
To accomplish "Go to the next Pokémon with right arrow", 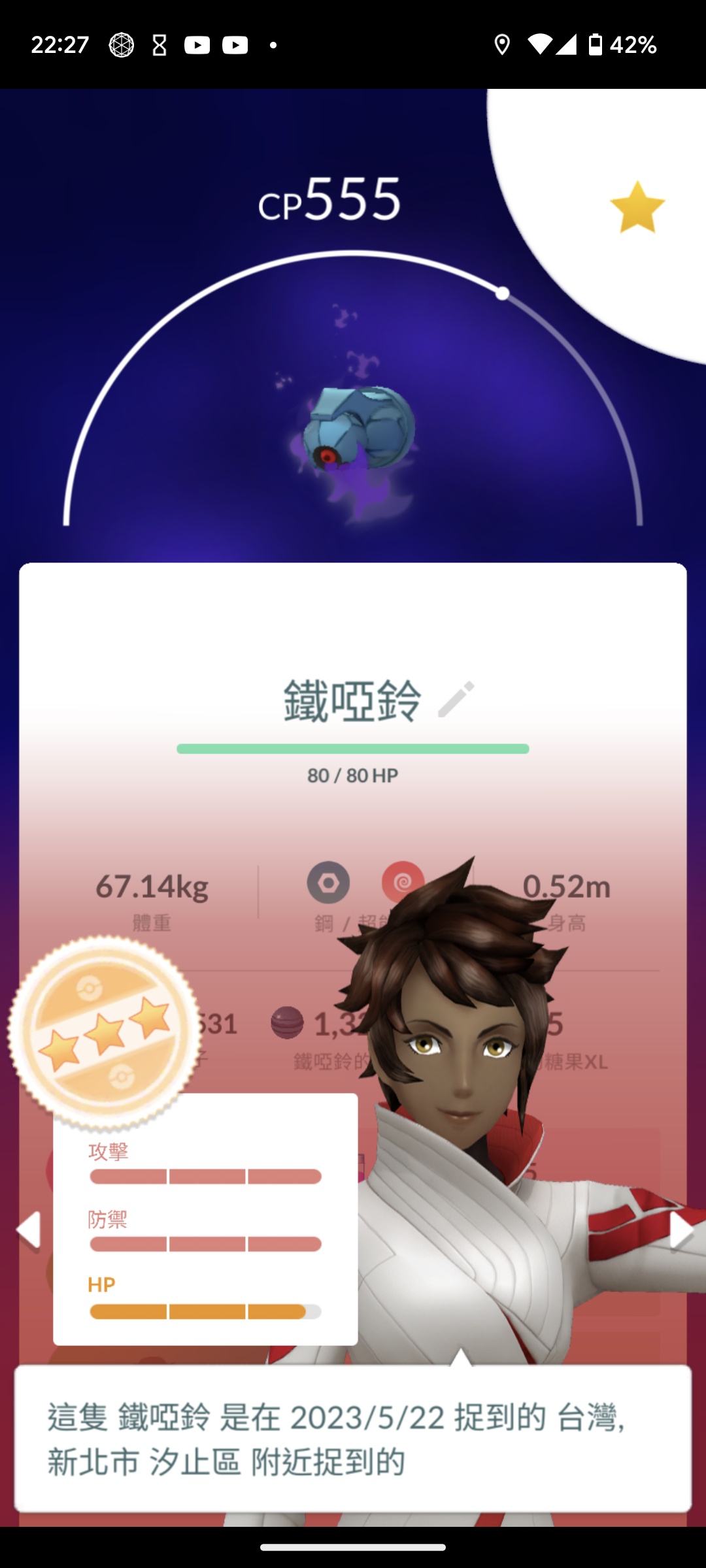I will coord(681,1231).
